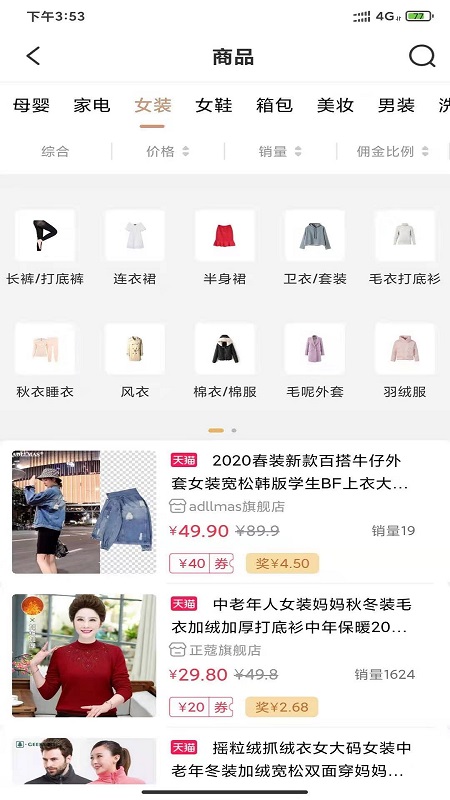450x800 pixels.
Task: Browse the 卫衣/套装 subcategory
Action: click(315, 248)
